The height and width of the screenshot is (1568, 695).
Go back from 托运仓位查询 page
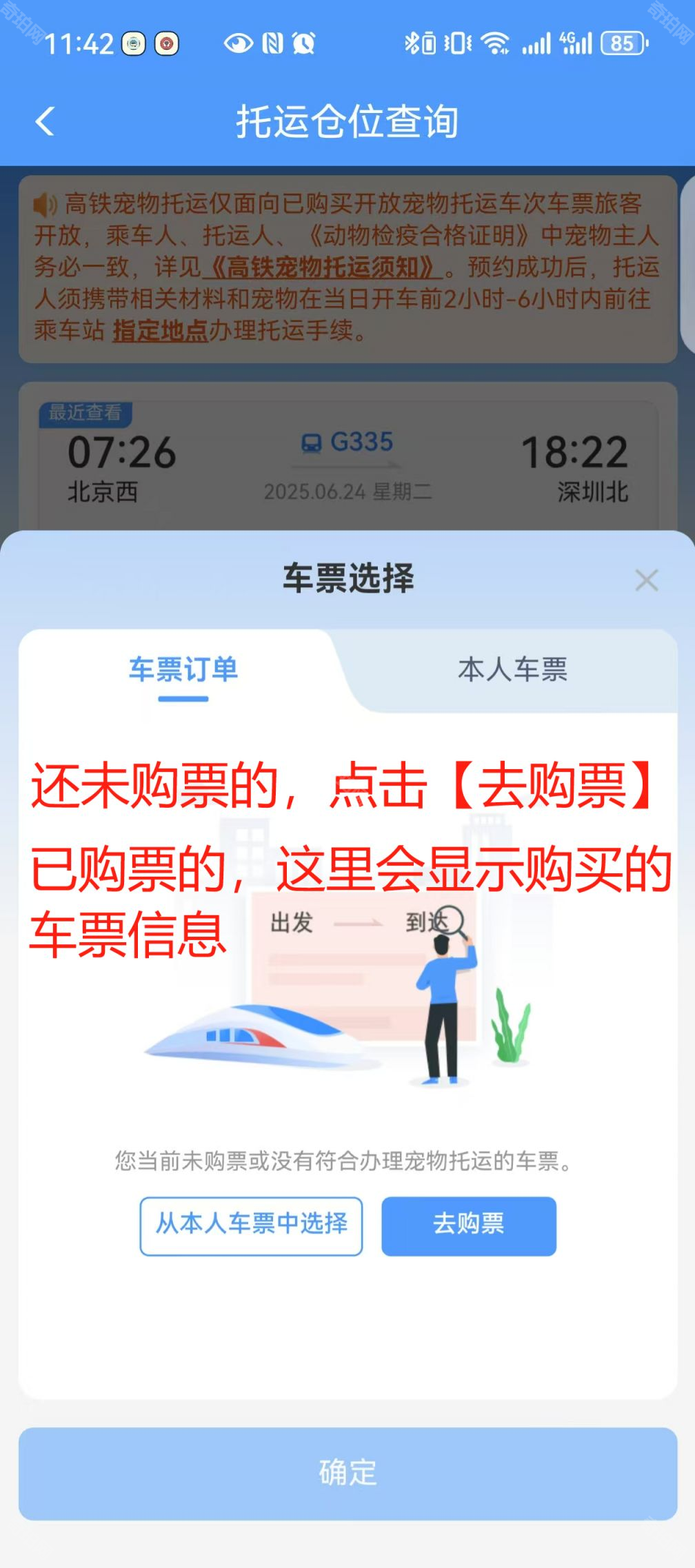(45, 122)
